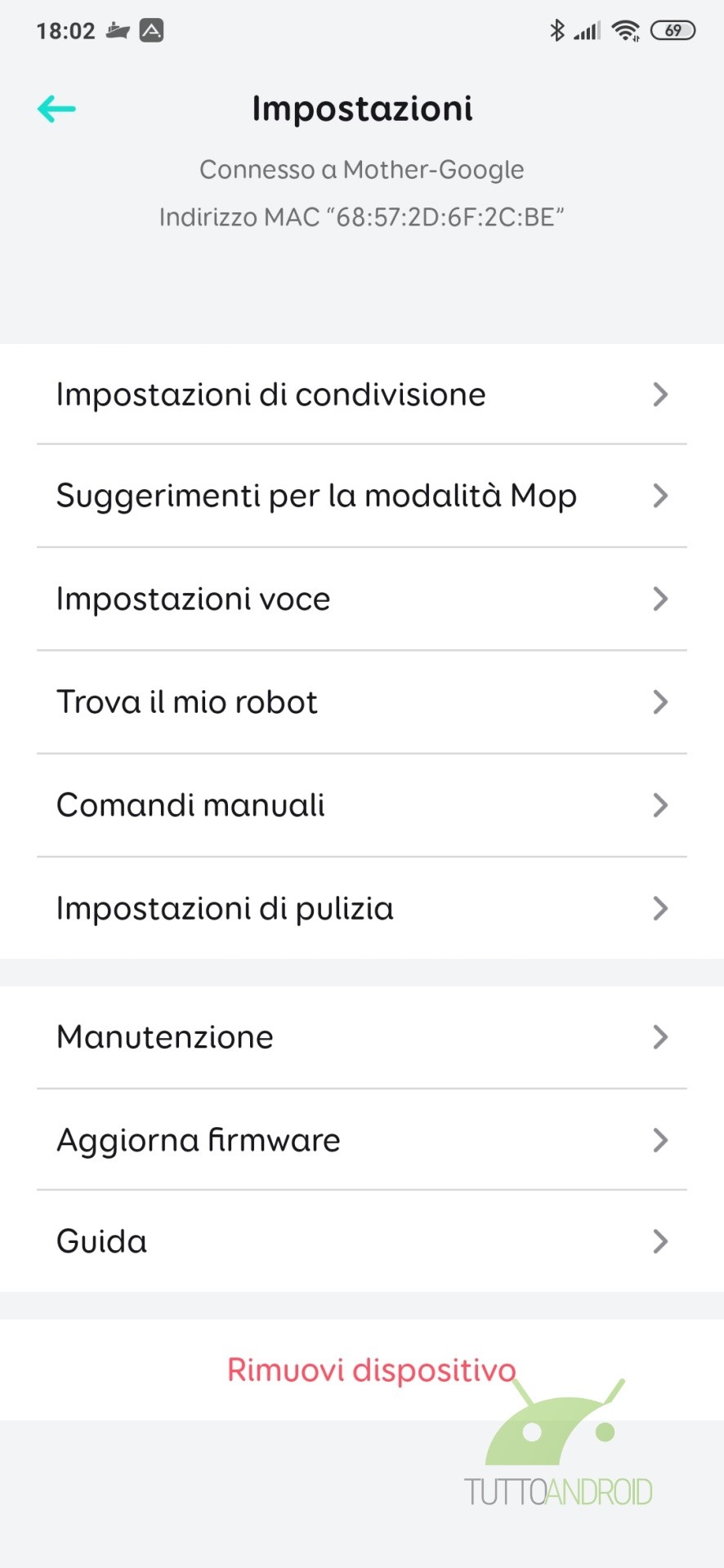This screenshot has width=724, height=1568.
Task: Open Impostazioni voce
Action: [x=362, y=599]
